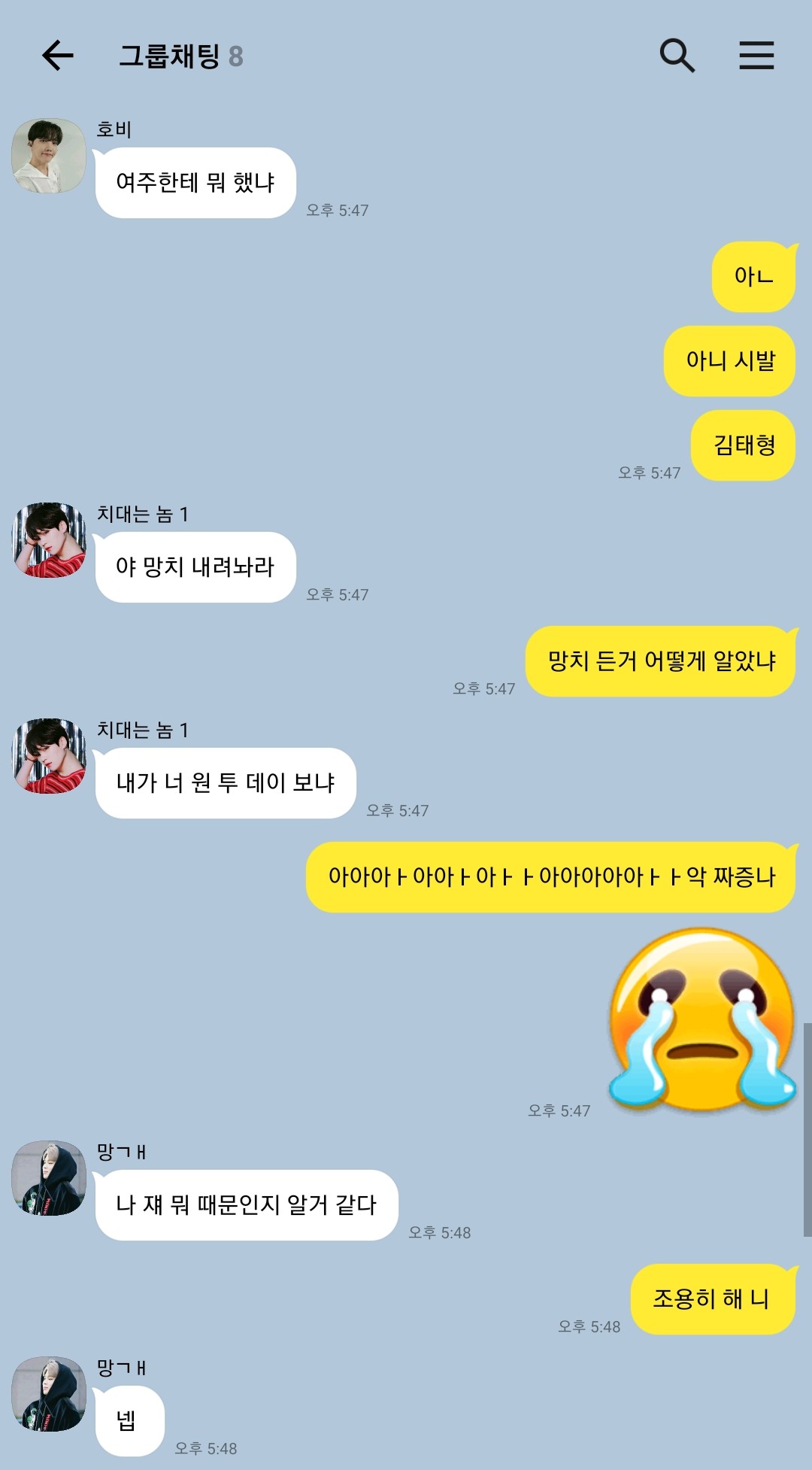The width and height of the screenshot is (812, 1470).
Task: Open profile picture above '야 망치 내려놔라'
Action: point(49,540)
